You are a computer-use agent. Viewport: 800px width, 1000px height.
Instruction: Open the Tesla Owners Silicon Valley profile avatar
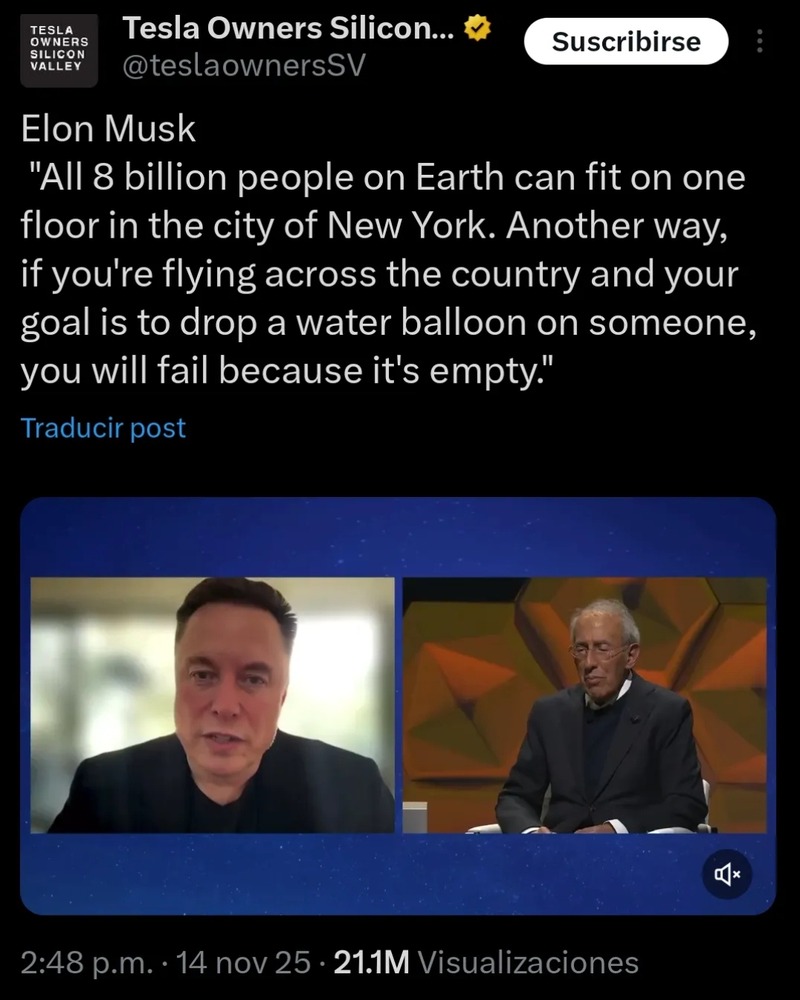[x=59, y=50]
